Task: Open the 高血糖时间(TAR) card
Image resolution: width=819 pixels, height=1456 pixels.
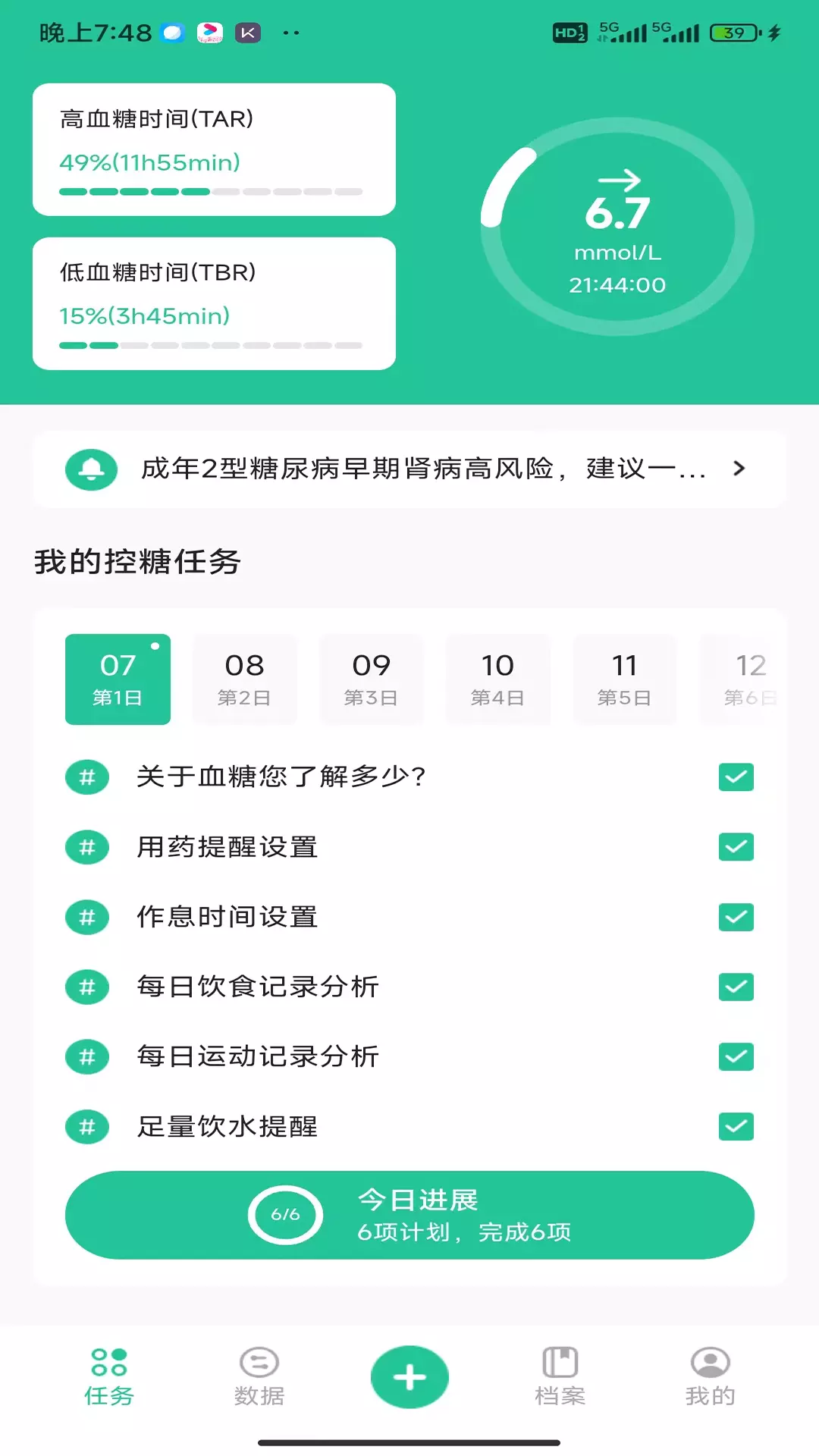Action: (x=214, y=149)
